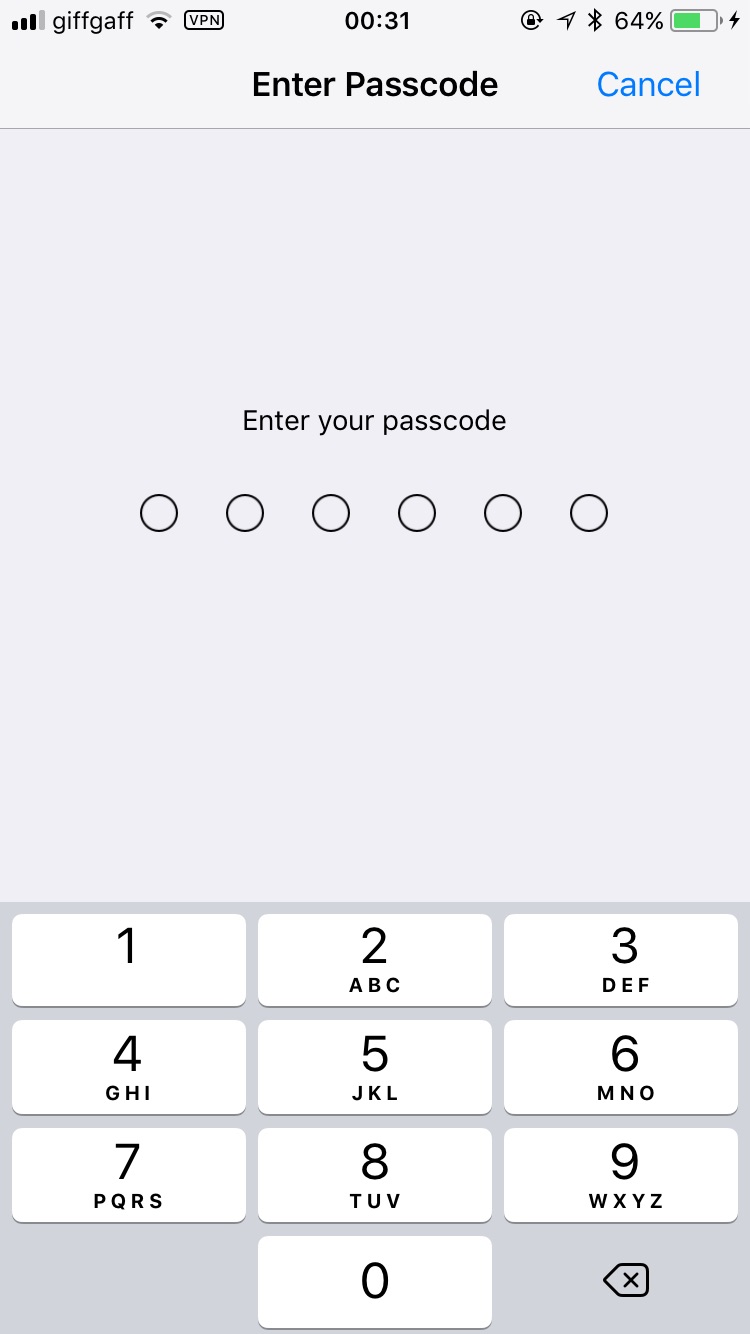Enter digit 6 MNO
750x1334 pixels.
[x=621, y=1067]
